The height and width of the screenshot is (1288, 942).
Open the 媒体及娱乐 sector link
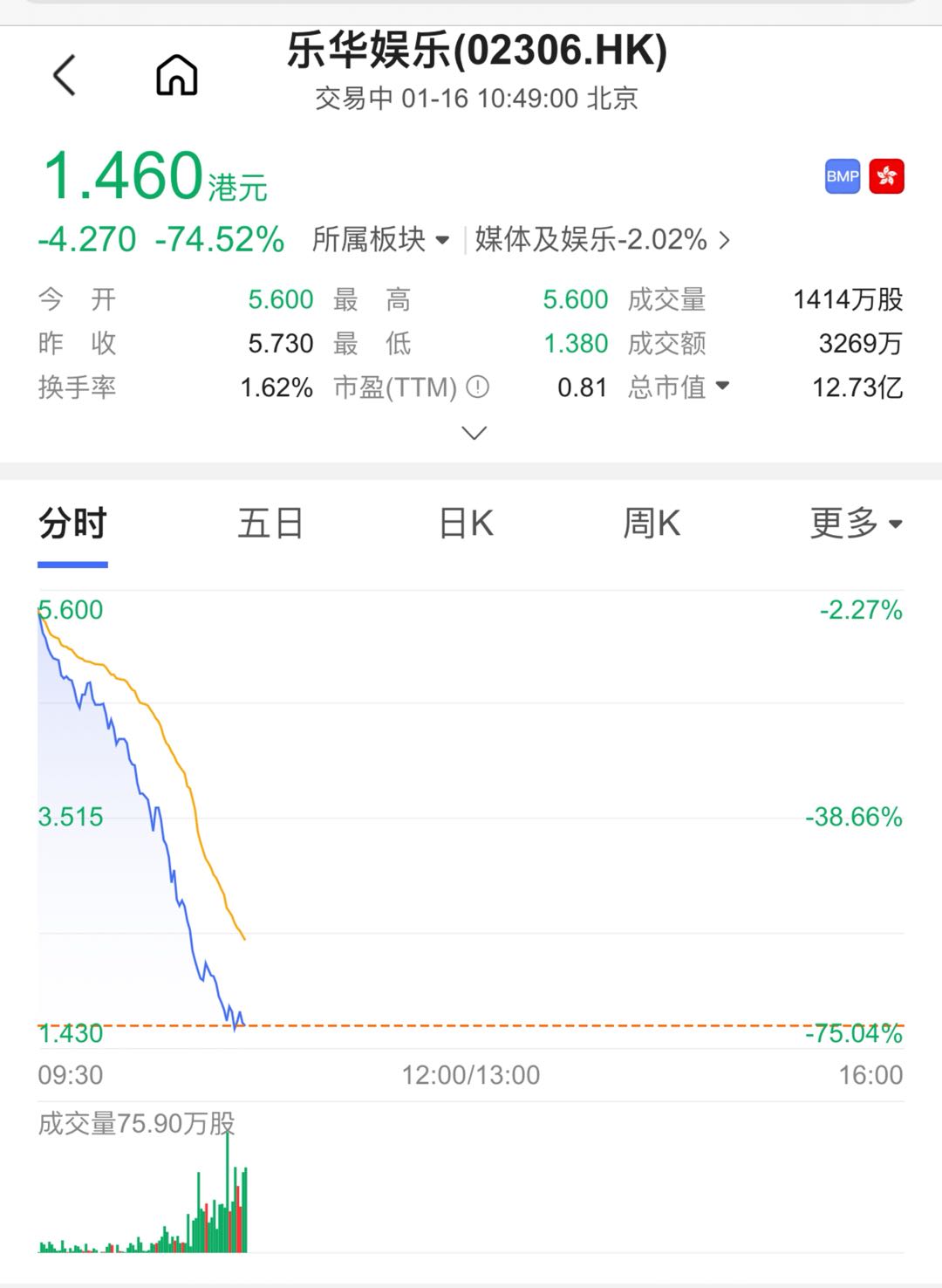(x=602, y=239)
